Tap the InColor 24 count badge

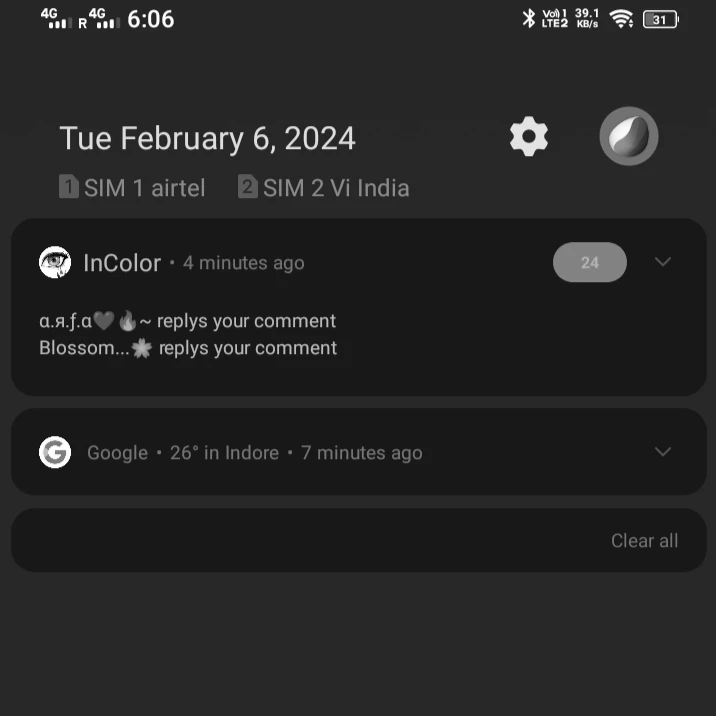coord(590,262)
